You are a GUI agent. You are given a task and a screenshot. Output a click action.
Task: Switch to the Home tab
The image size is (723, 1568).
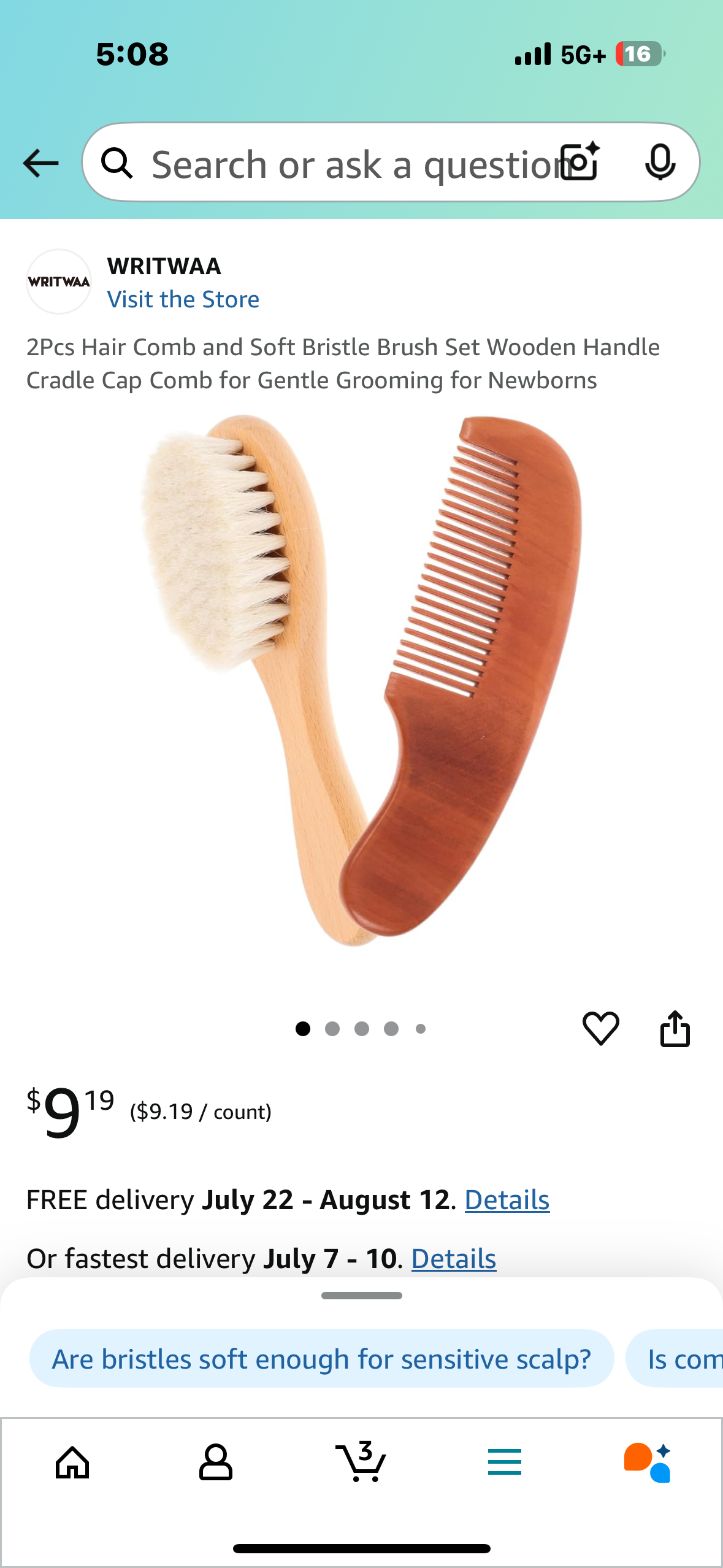coord(72,1462)
